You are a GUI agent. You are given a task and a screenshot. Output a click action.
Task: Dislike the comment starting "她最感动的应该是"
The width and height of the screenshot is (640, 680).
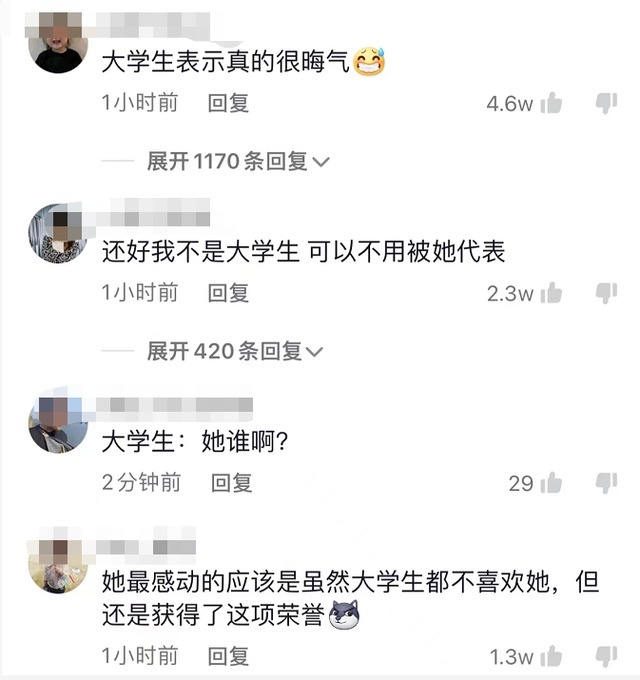[606, 656]
